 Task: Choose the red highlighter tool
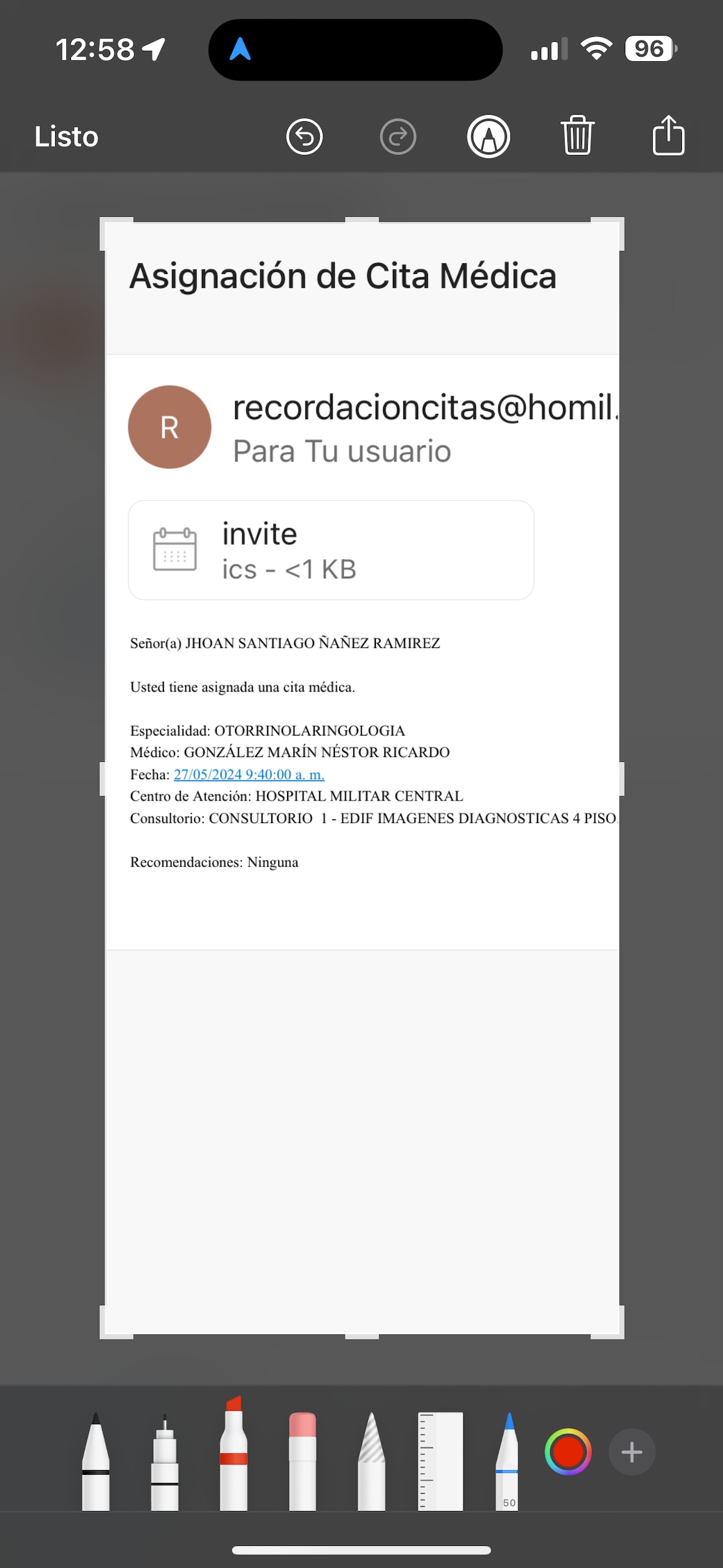(x=233, y=1453)
